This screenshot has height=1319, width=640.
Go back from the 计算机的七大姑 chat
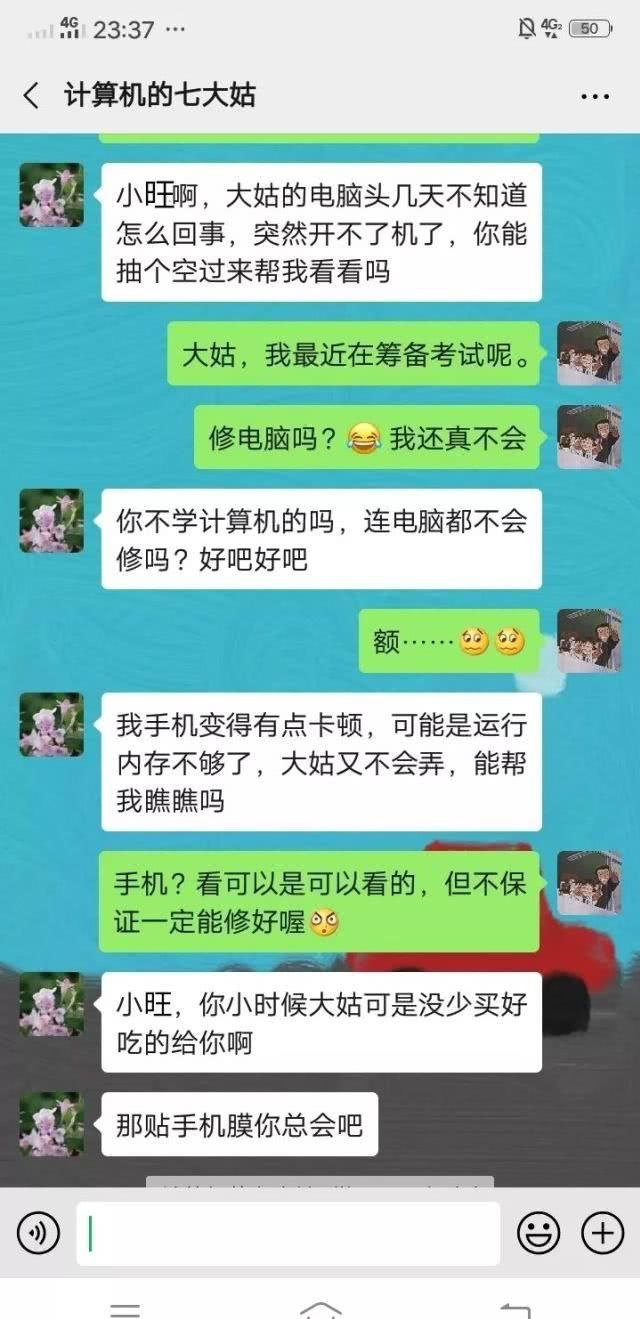point(31,96)
